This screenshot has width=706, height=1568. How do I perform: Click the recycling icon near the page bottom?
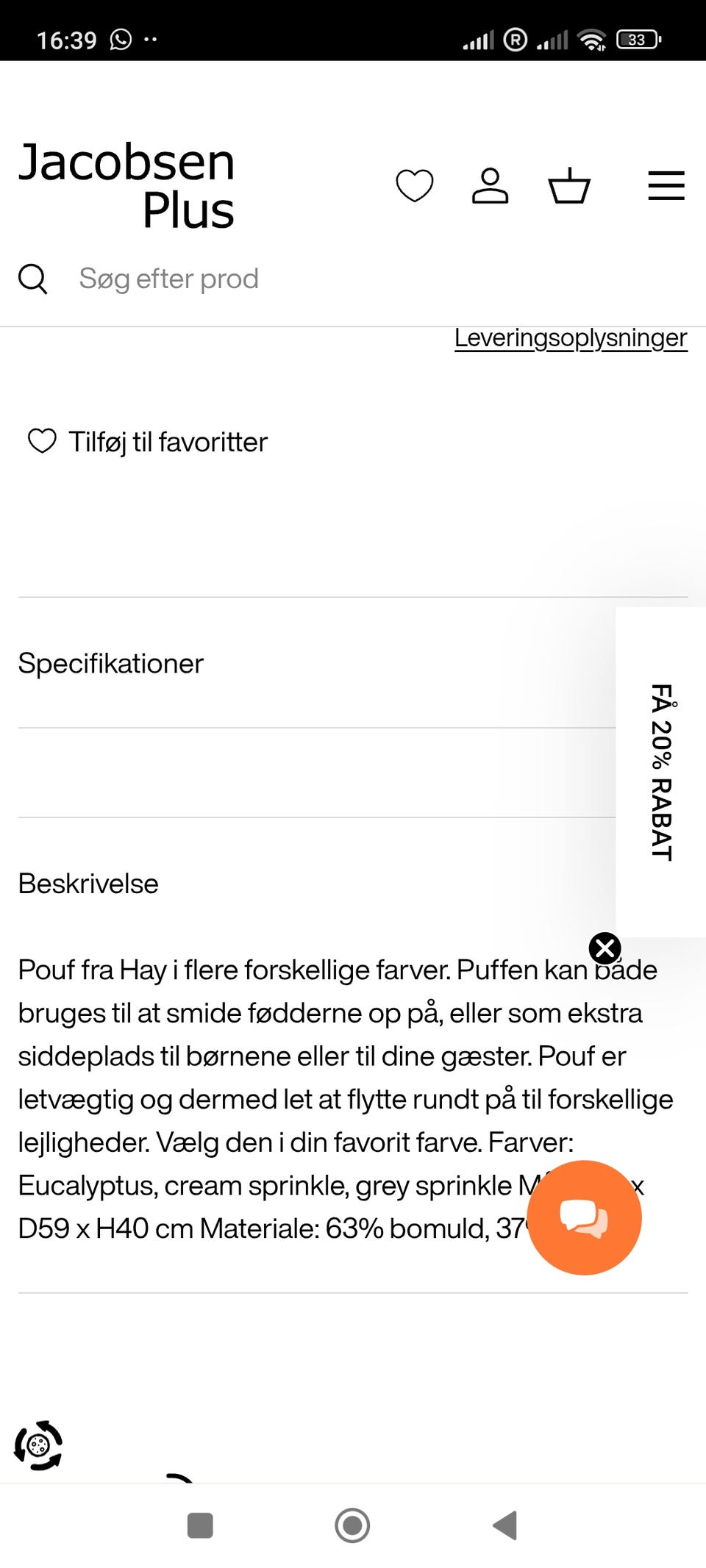pyautogui.click(x=38, y=1444)
